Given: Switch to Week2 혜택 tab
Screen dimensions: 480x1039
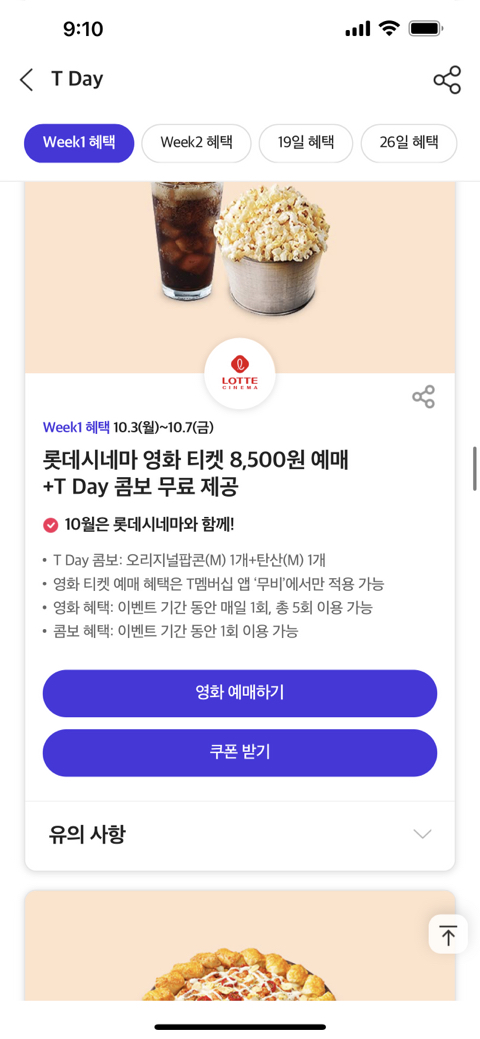Looking at the screenshot, I should click(196, 143).
